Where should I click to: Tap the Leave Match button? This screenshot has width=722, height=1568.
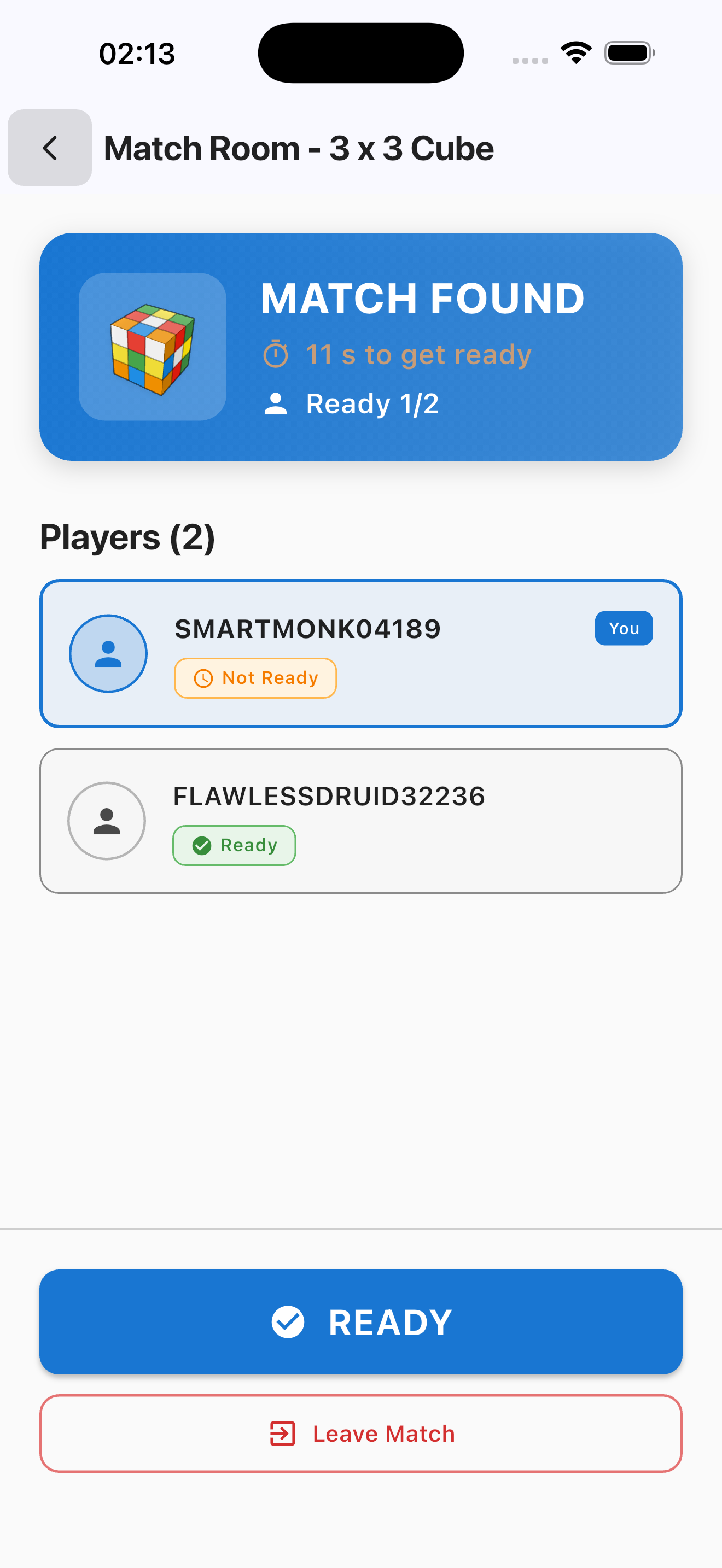coord(361,1434)
